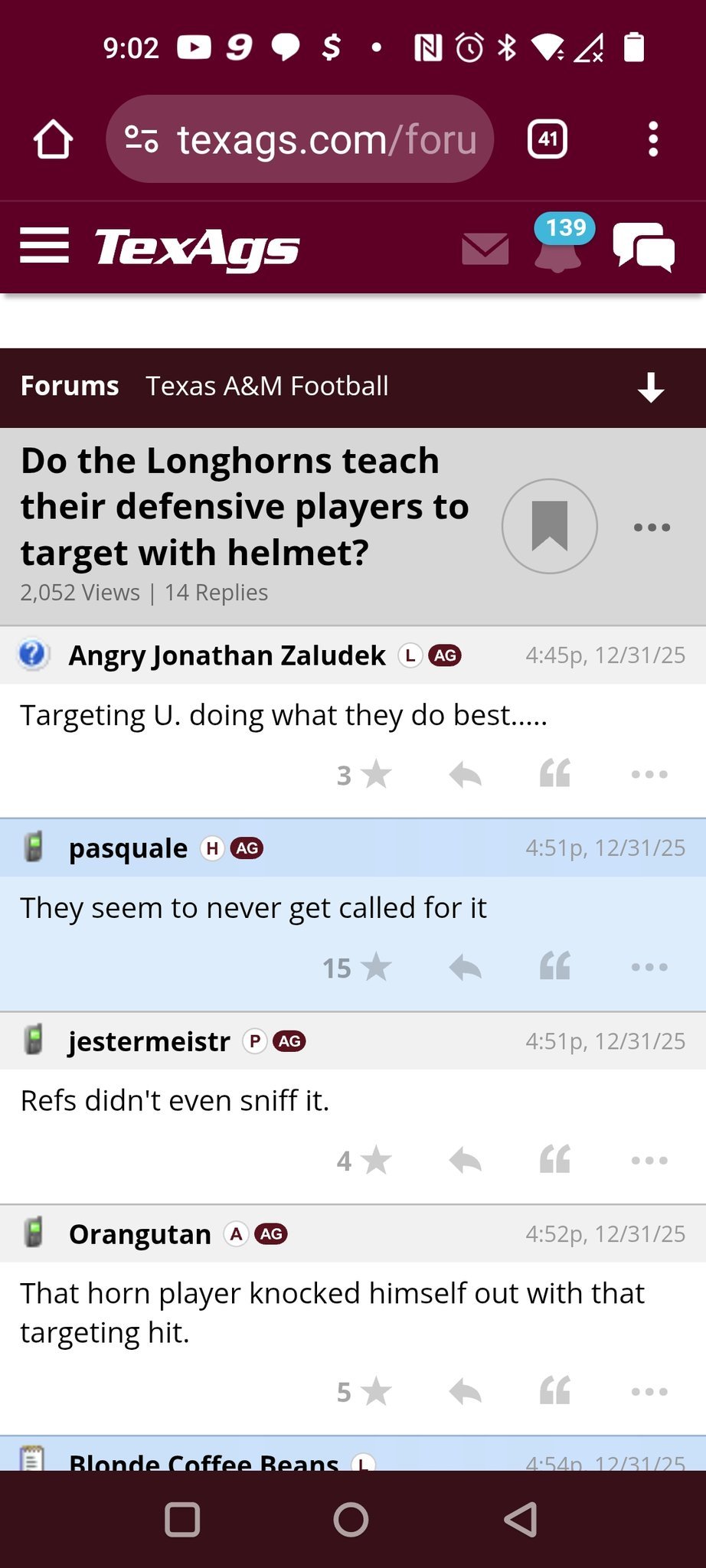View Orangutan's user profile
This screenshot has height=1568, width=706.
[x=140, y=1234]
